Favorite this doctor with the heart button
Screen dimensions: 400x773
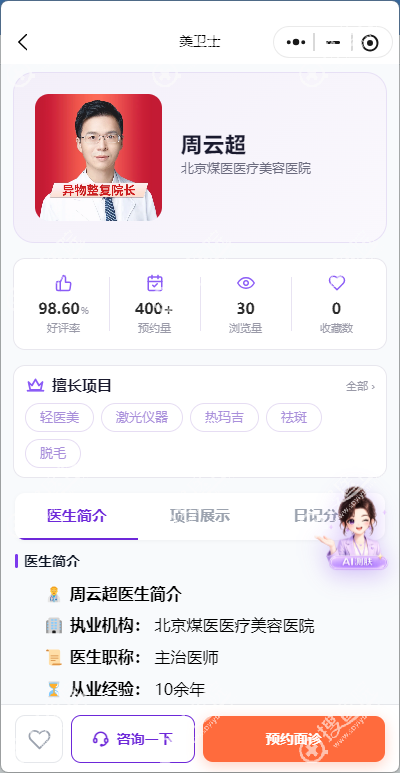(39, 739)
